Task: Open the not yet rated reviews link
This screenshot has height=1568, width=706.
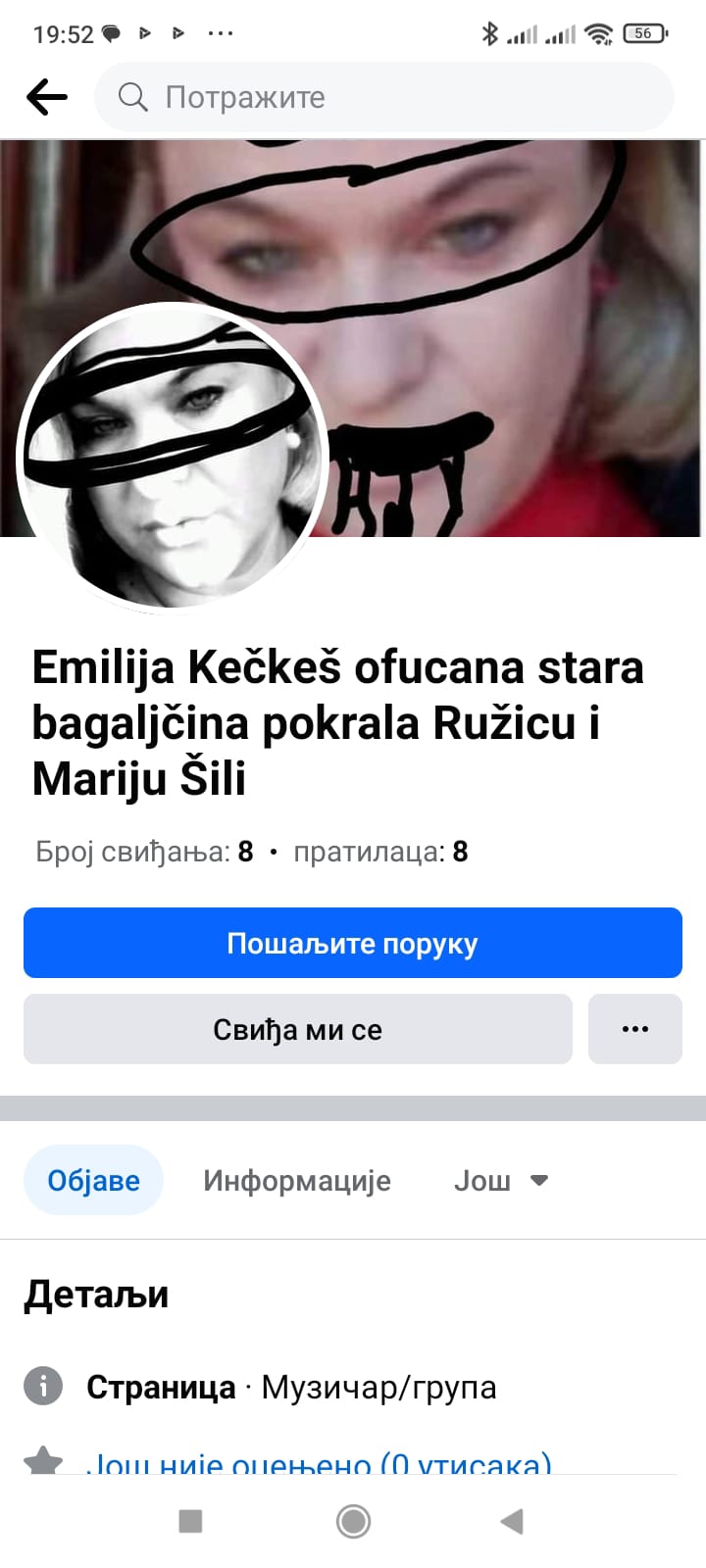Action: (319, 1464)
